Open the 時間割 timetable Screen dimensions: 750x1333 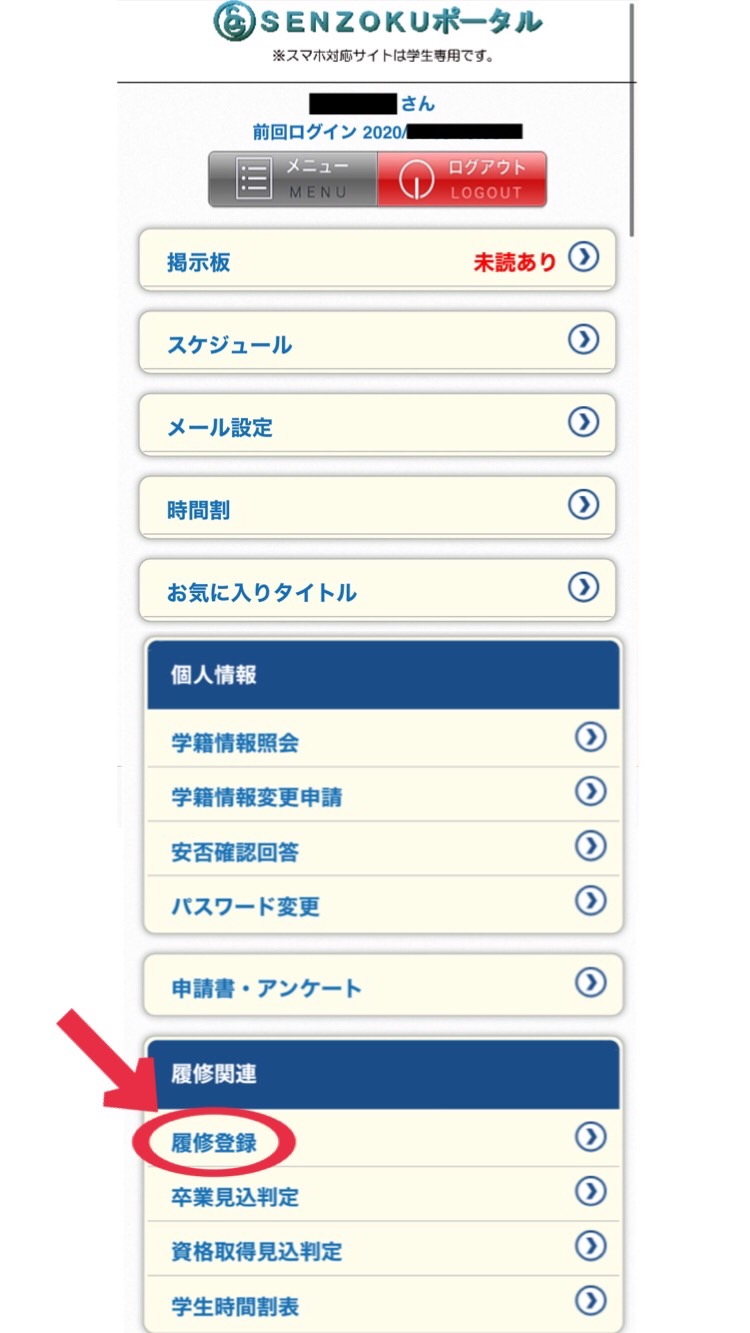point(377,508)
